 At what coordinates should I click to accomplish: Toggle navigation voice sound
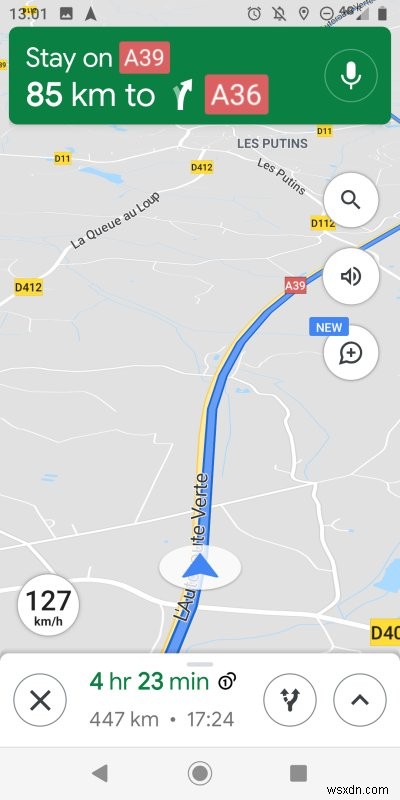tap(351, 277)
